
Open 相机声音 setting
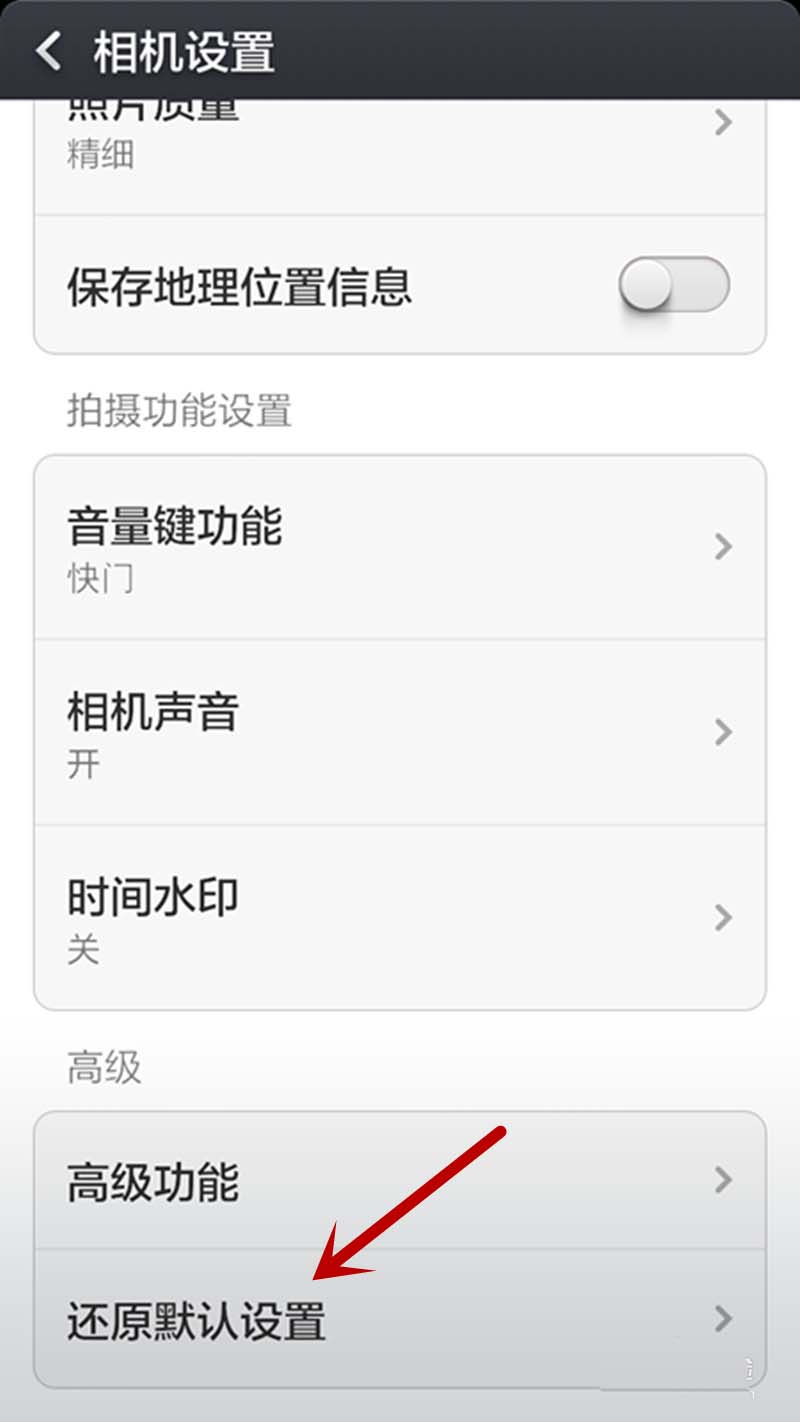pos(400,732)
